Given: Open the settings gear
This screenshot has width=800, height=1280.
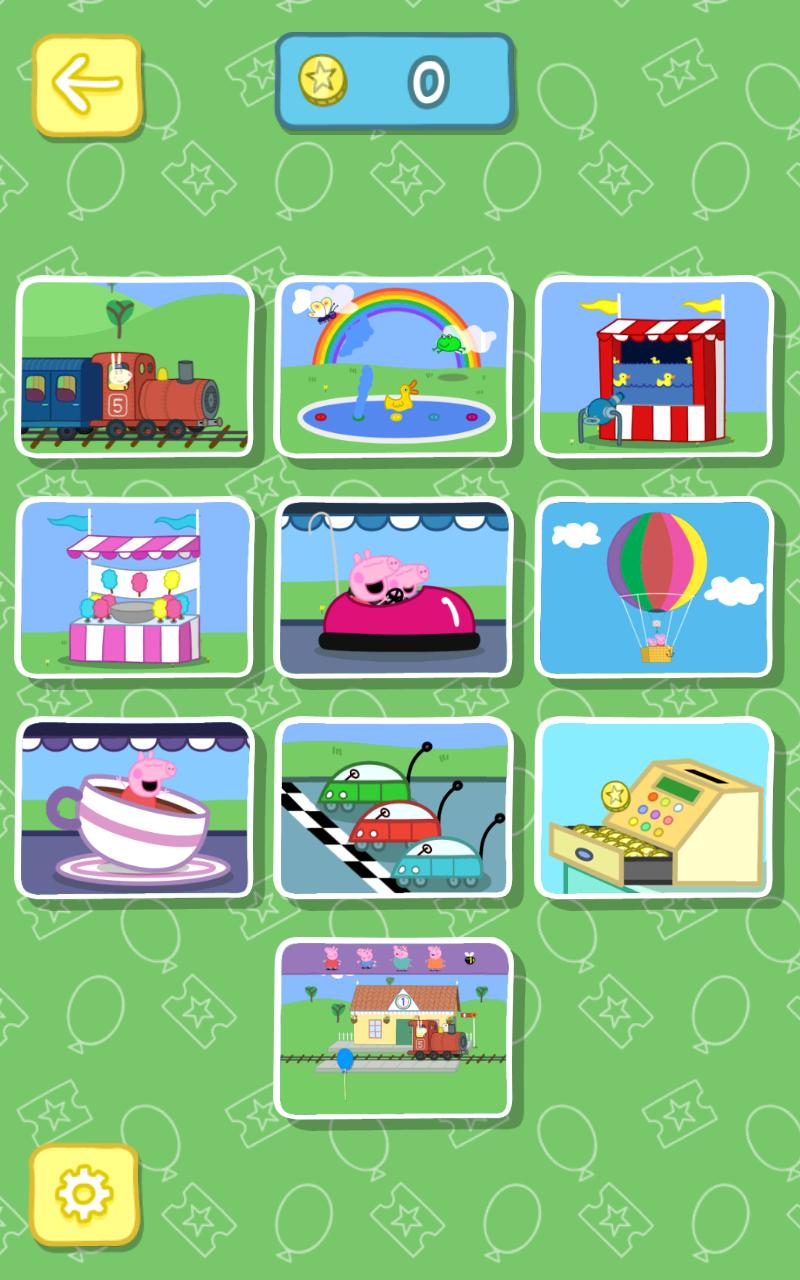Looking at the screenshot, I should [84, 1194].
